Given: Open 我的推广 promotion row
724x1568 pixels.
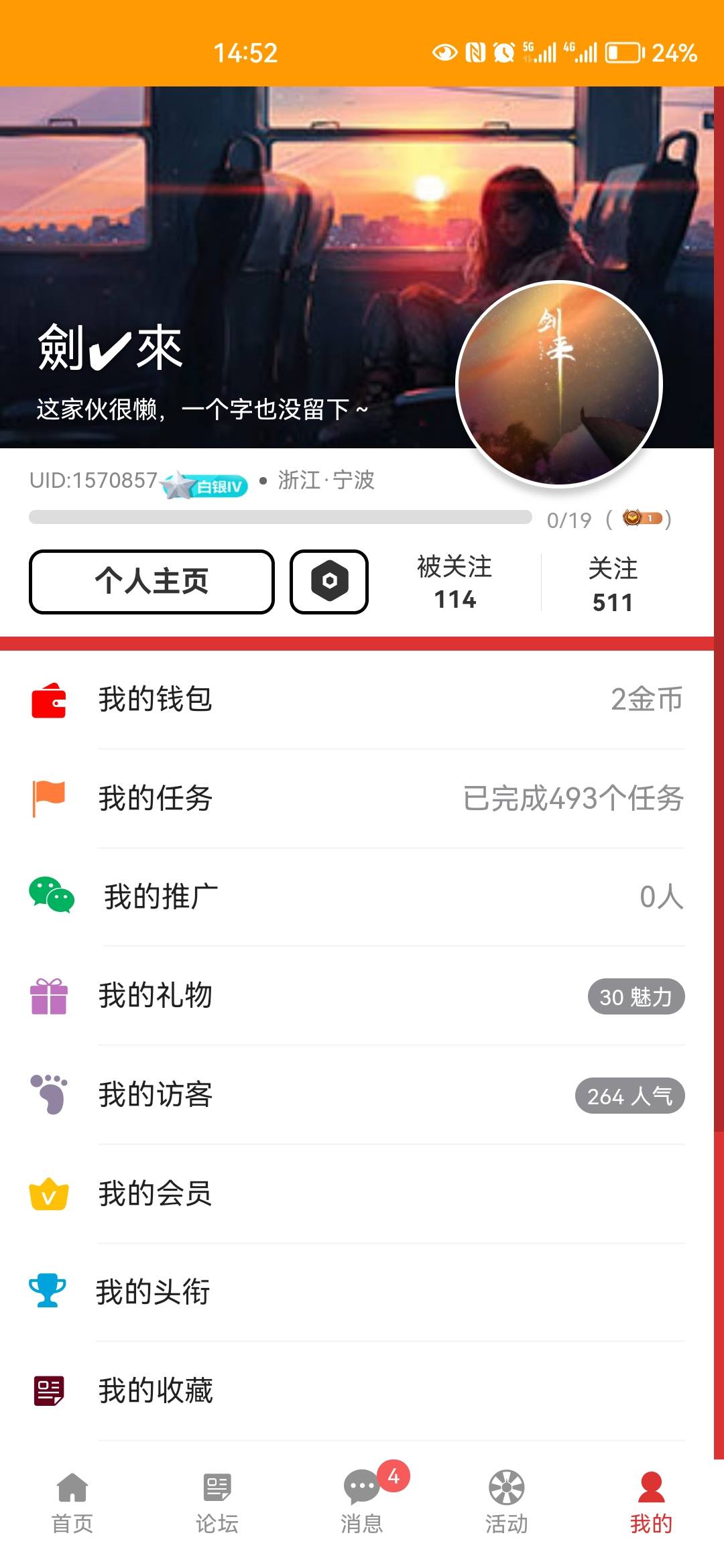Looking at the screenshot, I should click(357, 897).
